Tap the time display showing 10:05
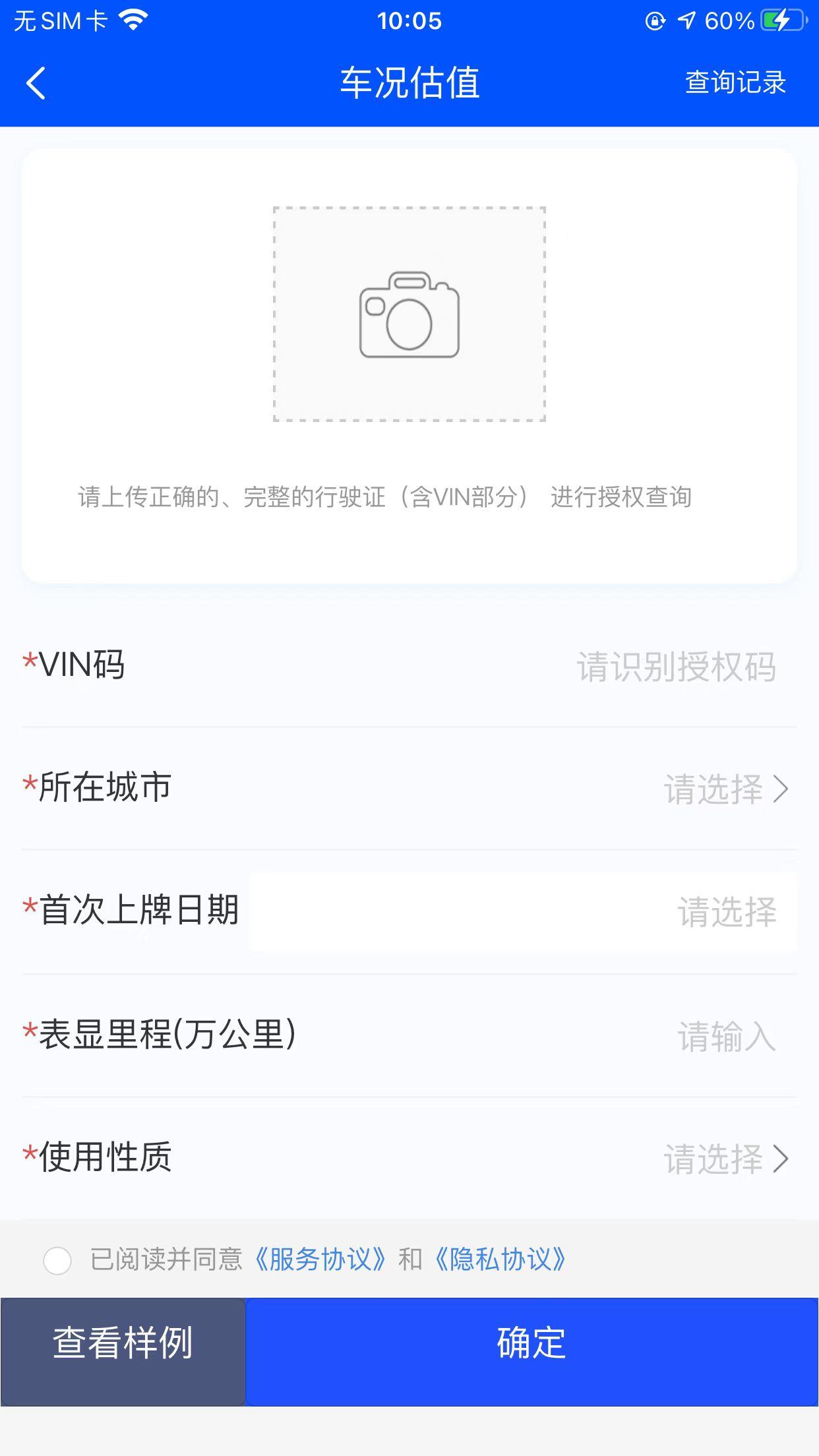The image size is (819, 1456). pos(409,21)
